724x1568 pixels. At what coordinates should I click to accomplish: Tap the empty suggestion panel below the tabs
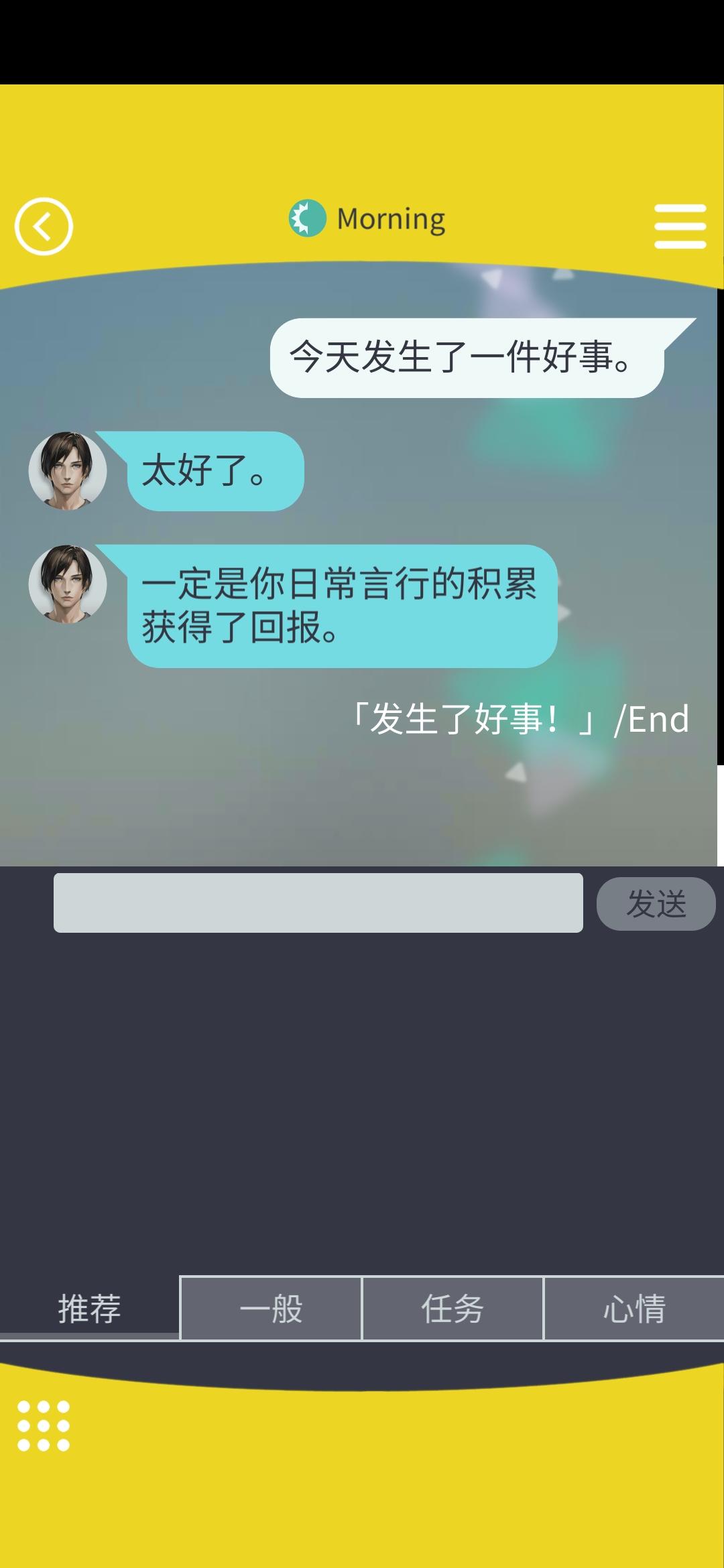362,1106
